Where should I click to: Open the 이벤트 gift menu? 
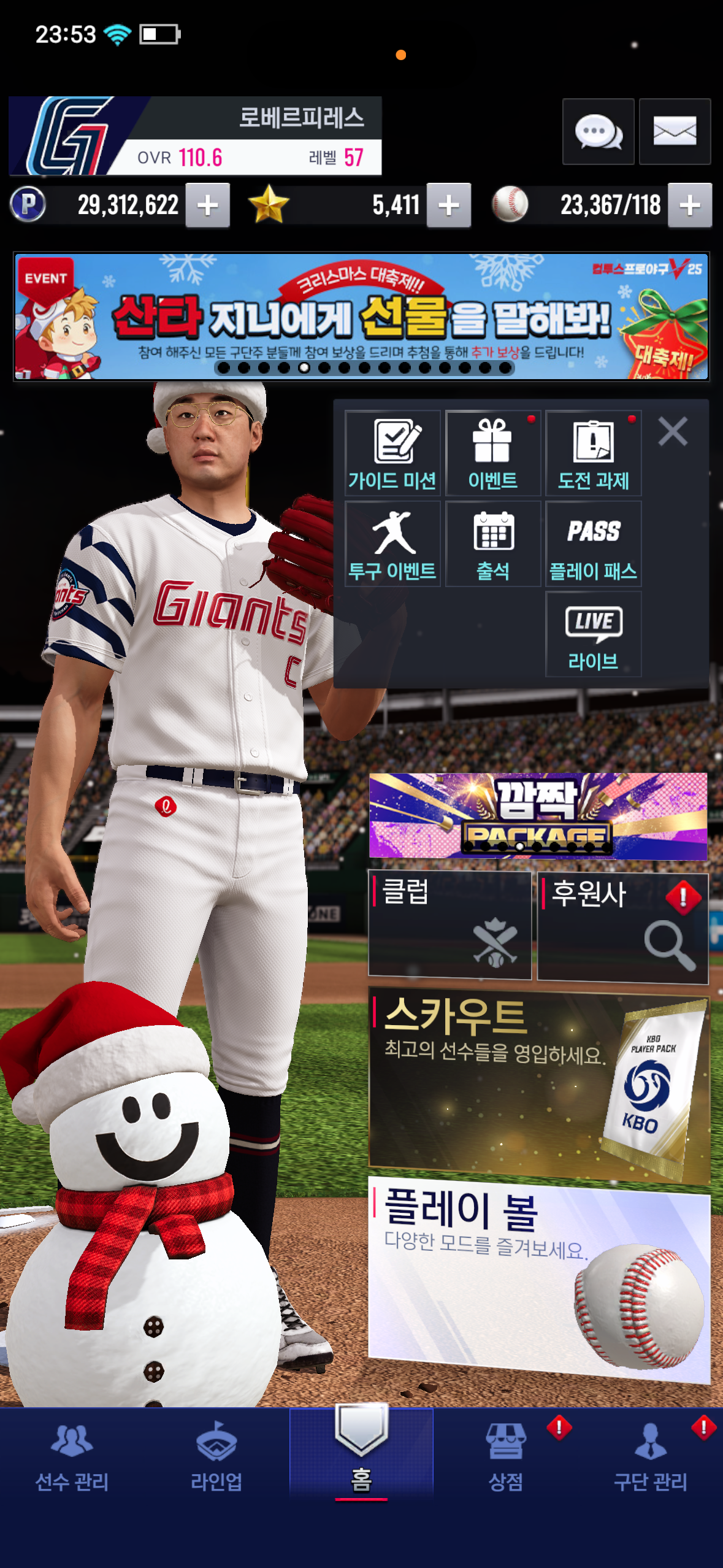click(x=493, y=453)
